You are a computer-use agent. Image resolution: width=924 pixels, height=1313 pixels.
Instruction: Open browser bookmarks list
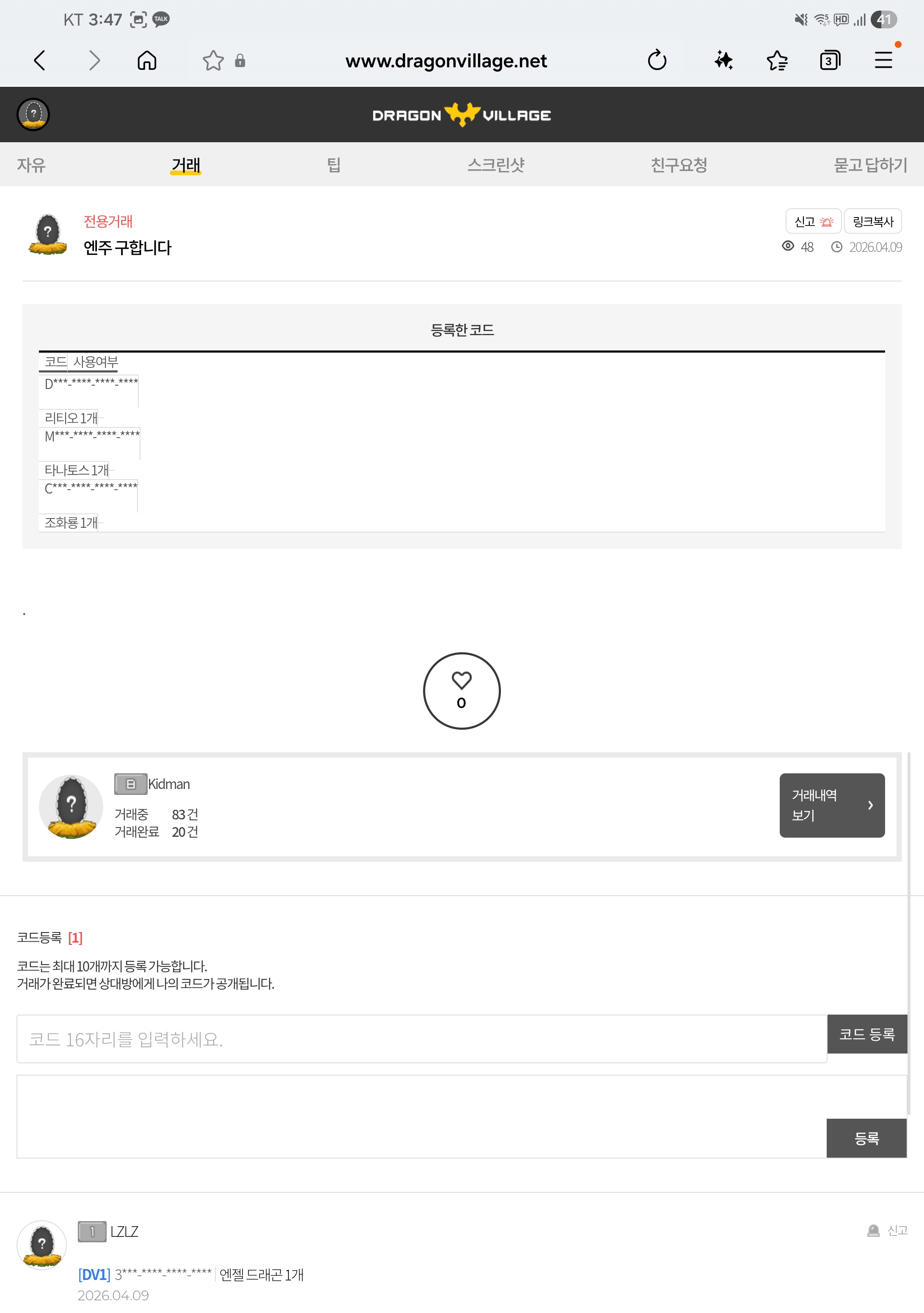point(777,60)
